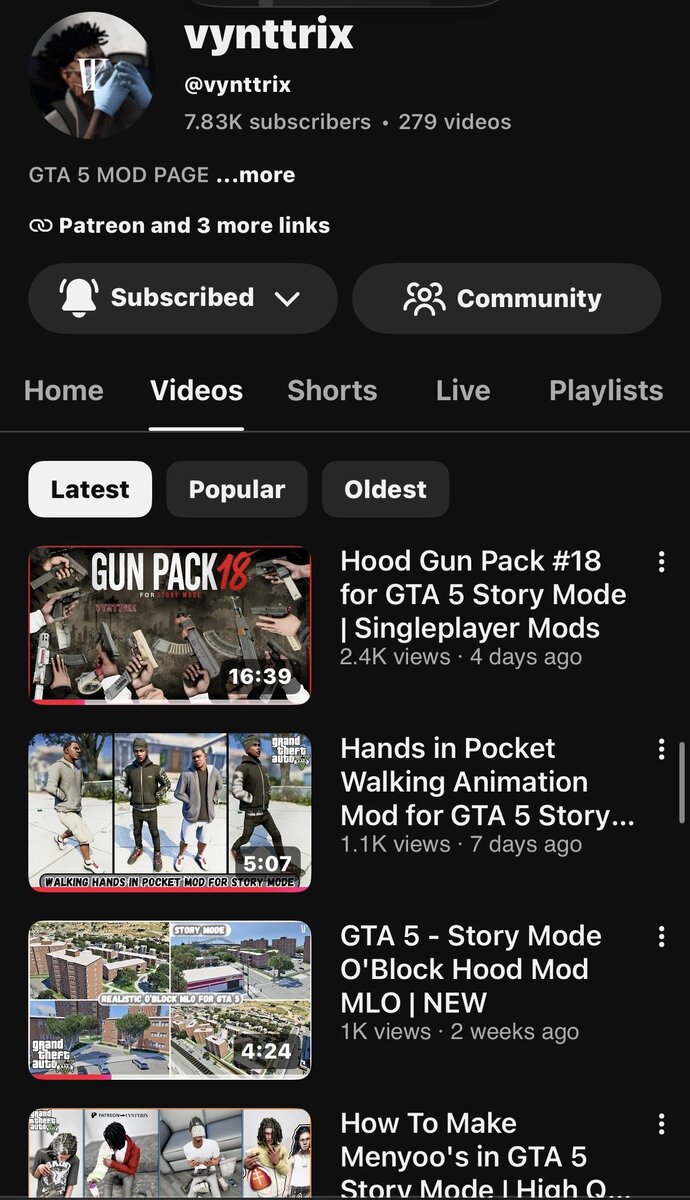This screenshot has width=690, height=1200.
Task: Open Patreon and 3 more links
Action: click(180, 226)
